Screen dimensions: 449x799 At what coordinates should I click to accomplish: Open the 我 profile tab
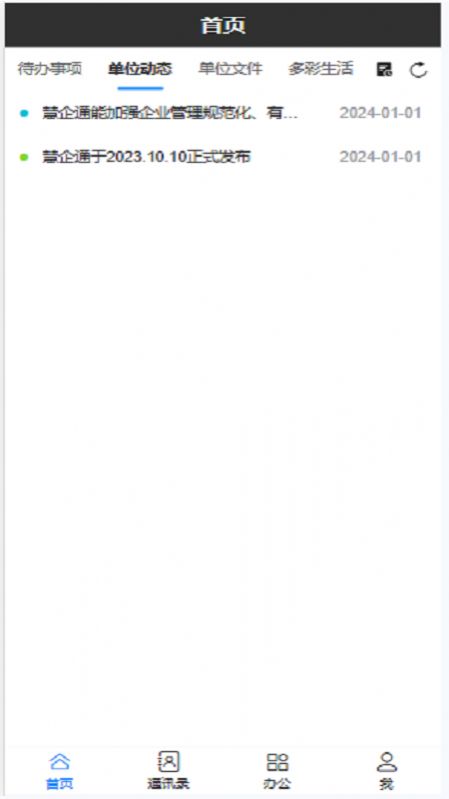tap(387, 770)
